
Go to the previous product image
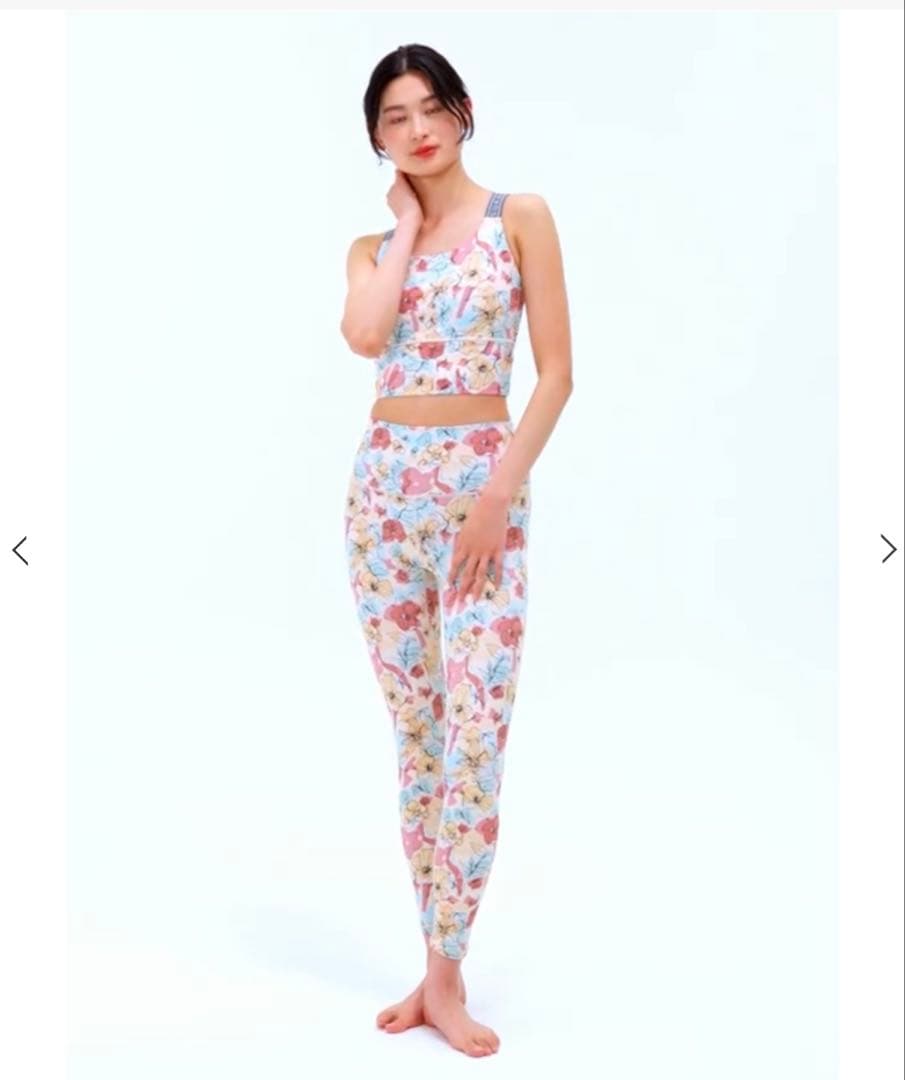click(20, 550)
